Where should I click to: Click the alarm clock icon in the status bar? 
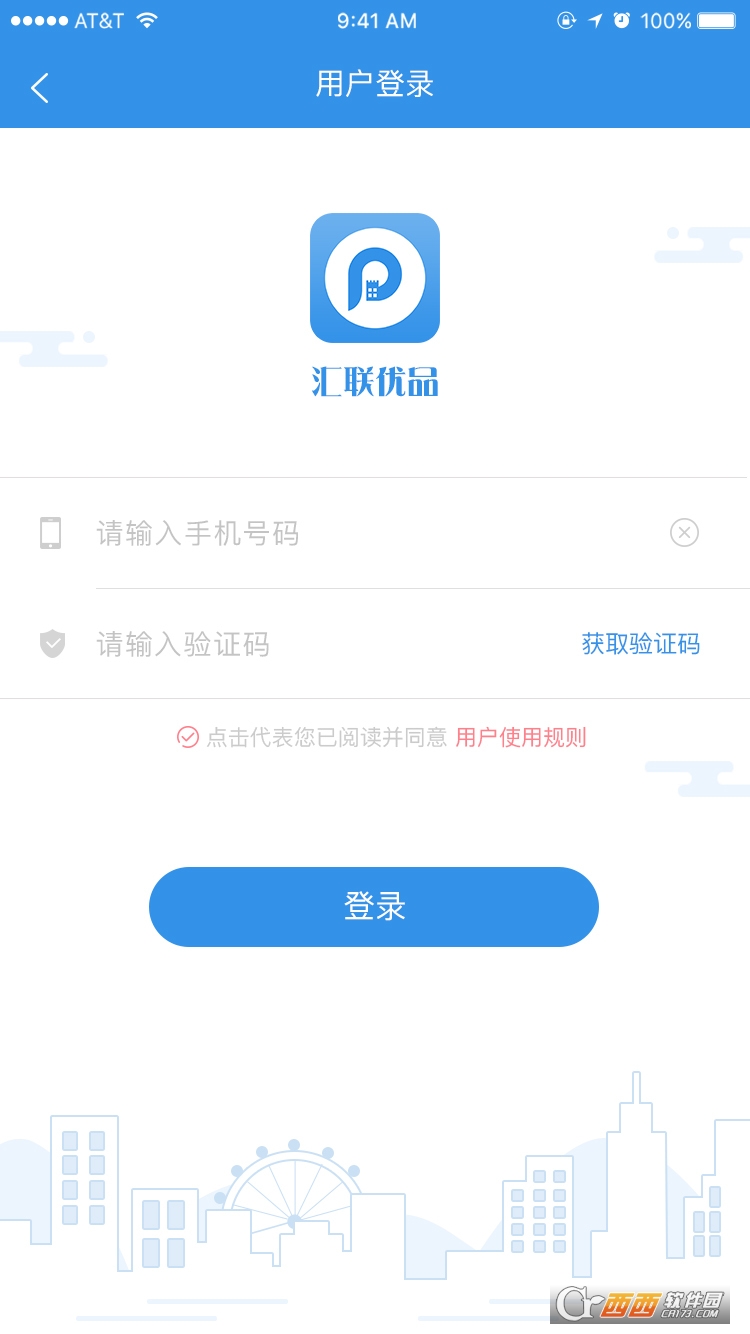[x=621, y=20]
